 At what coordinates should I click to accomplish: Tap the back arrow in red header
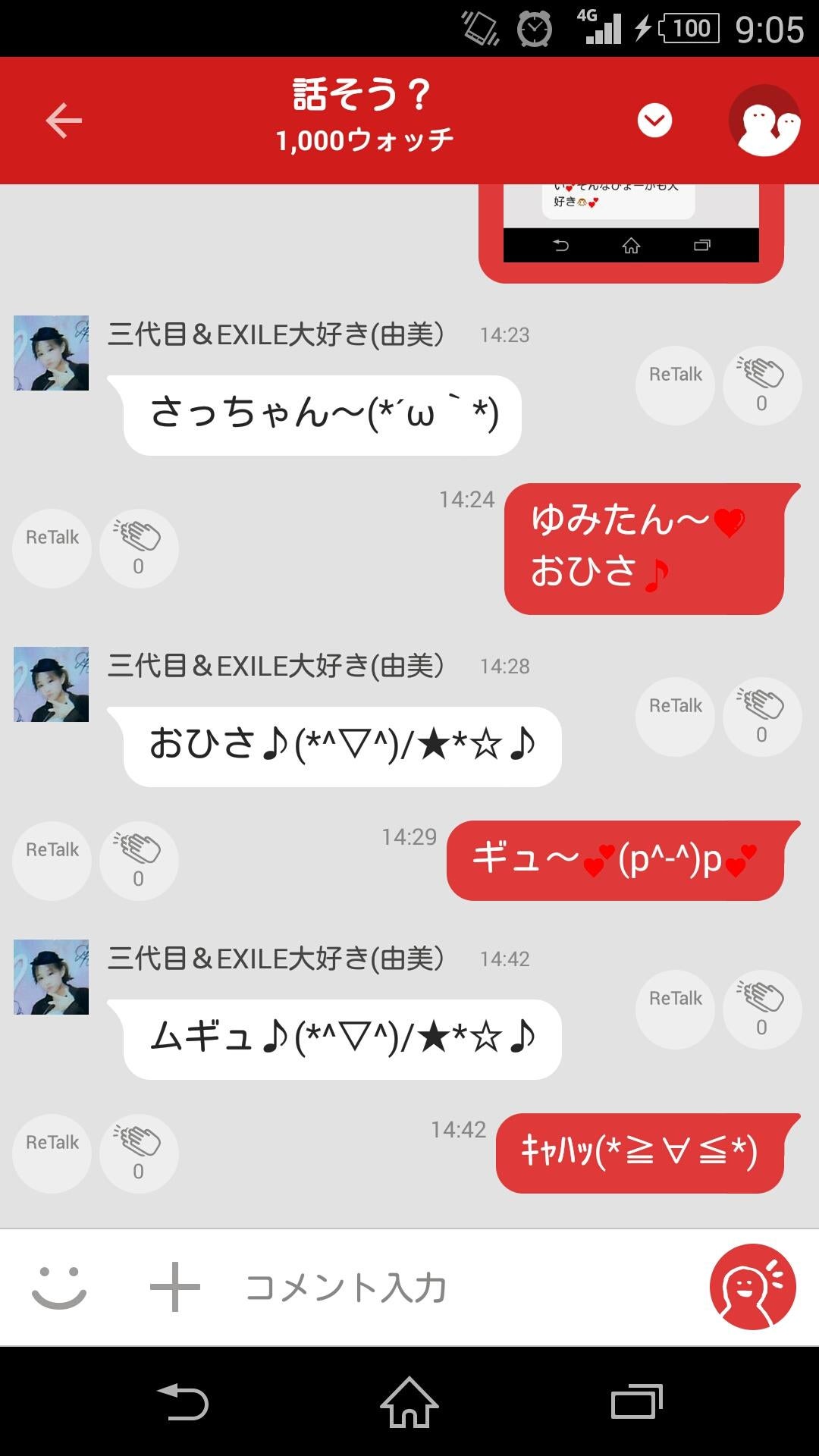(x=64, y=120)
